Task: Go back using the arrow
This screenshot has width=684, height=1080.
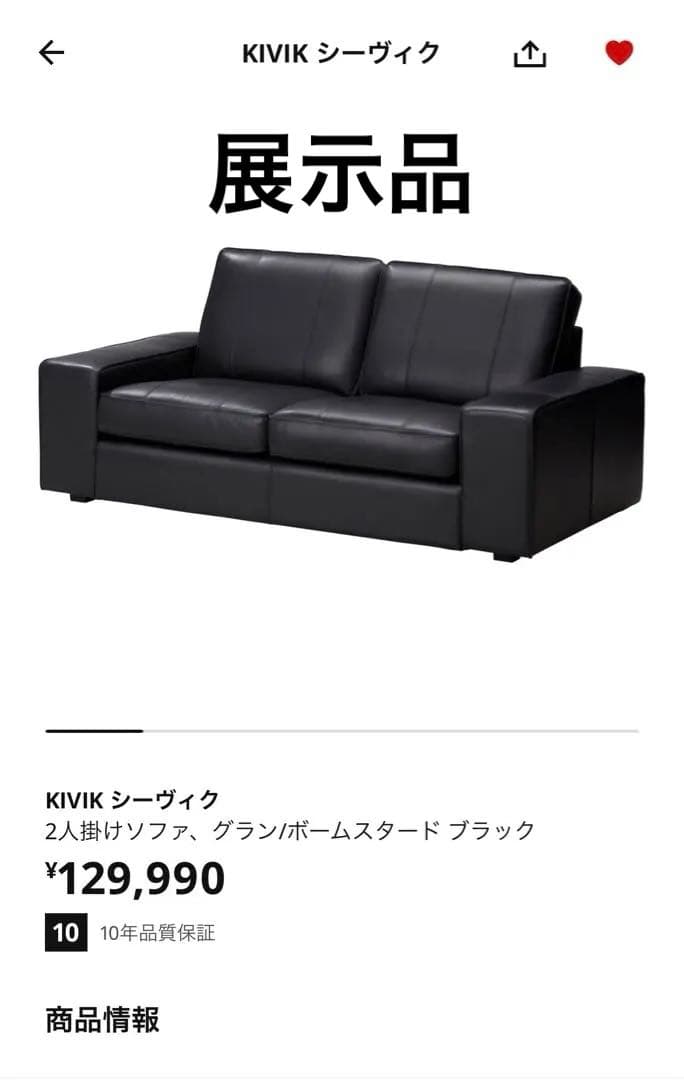Action: (51, 54)
